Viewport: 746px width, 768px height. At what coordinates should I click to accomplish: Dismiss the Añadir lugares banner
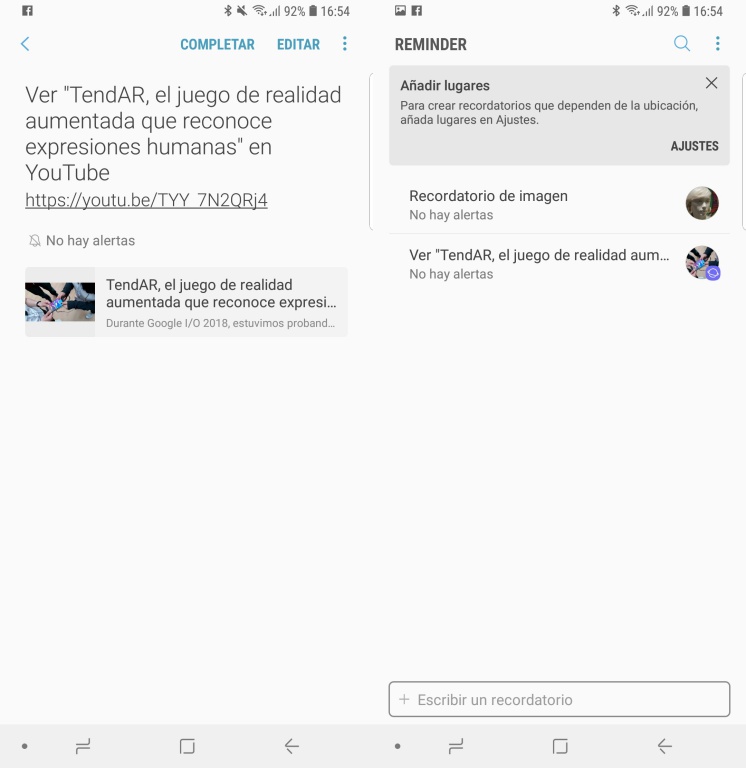coord(711,84)
